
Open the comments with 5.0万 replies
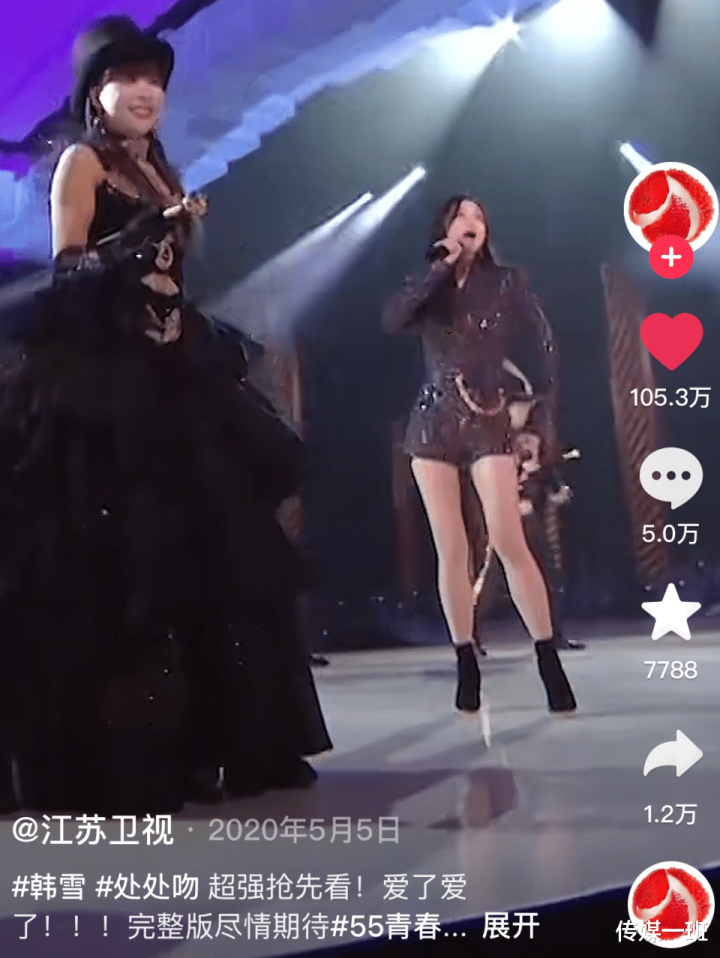(670, 479)
